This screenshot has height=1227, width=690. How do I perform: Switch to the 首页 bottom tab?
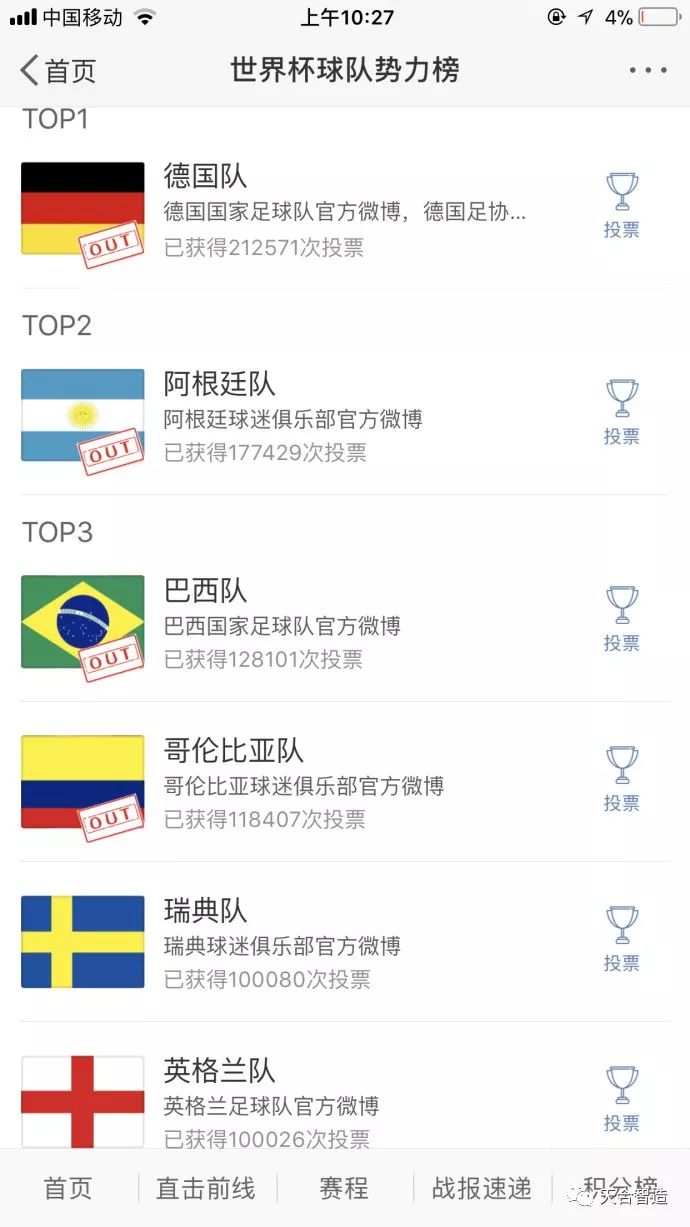(x=68, y=1188)
